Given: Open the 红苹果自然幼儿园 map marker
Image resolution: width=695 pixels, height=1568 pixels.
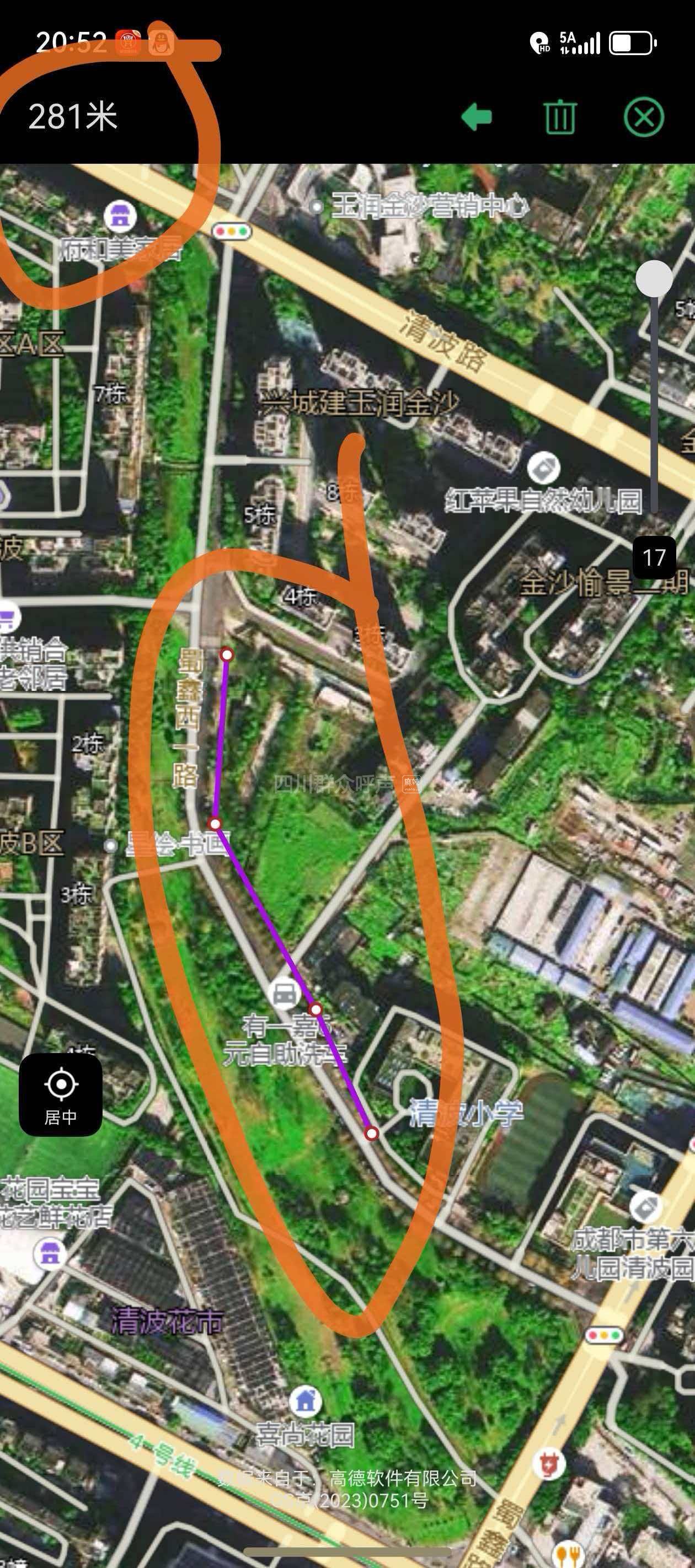Looking at the screenshot, I should click(x=543, y=469).
